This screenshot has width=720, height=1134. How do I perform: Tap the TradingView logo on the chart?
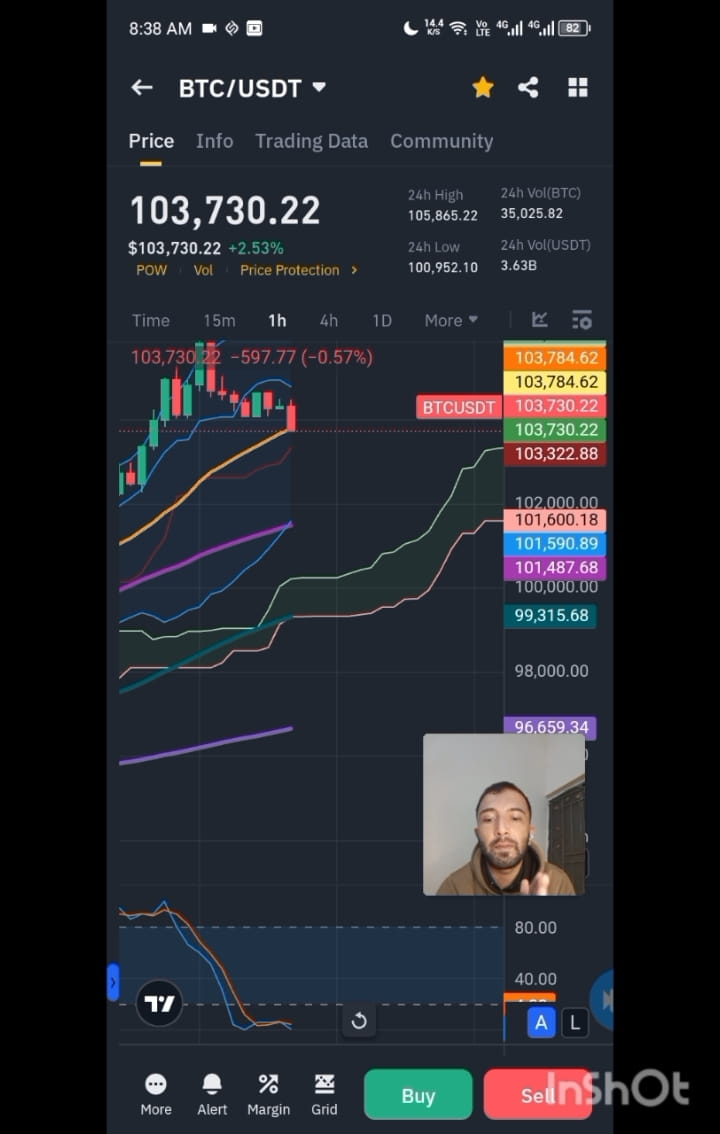[x=158, y=1003]
